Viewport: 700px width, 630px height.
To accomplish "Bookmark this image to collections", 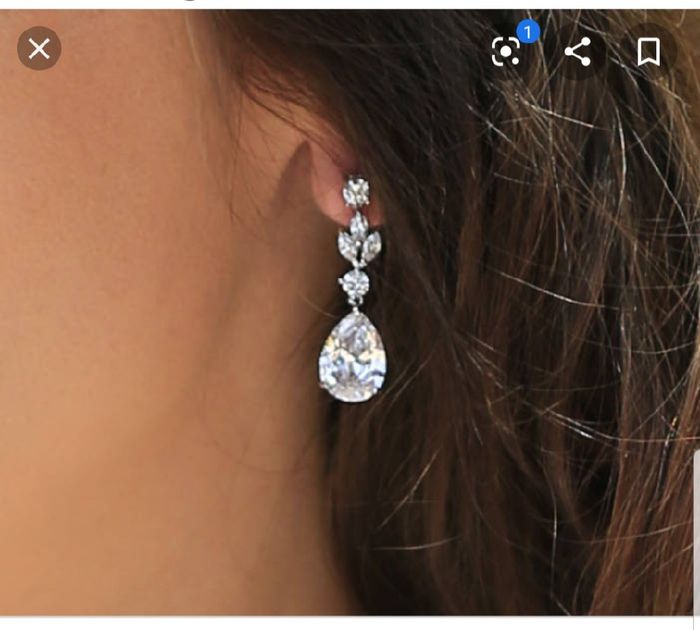I will coord(648,51).
